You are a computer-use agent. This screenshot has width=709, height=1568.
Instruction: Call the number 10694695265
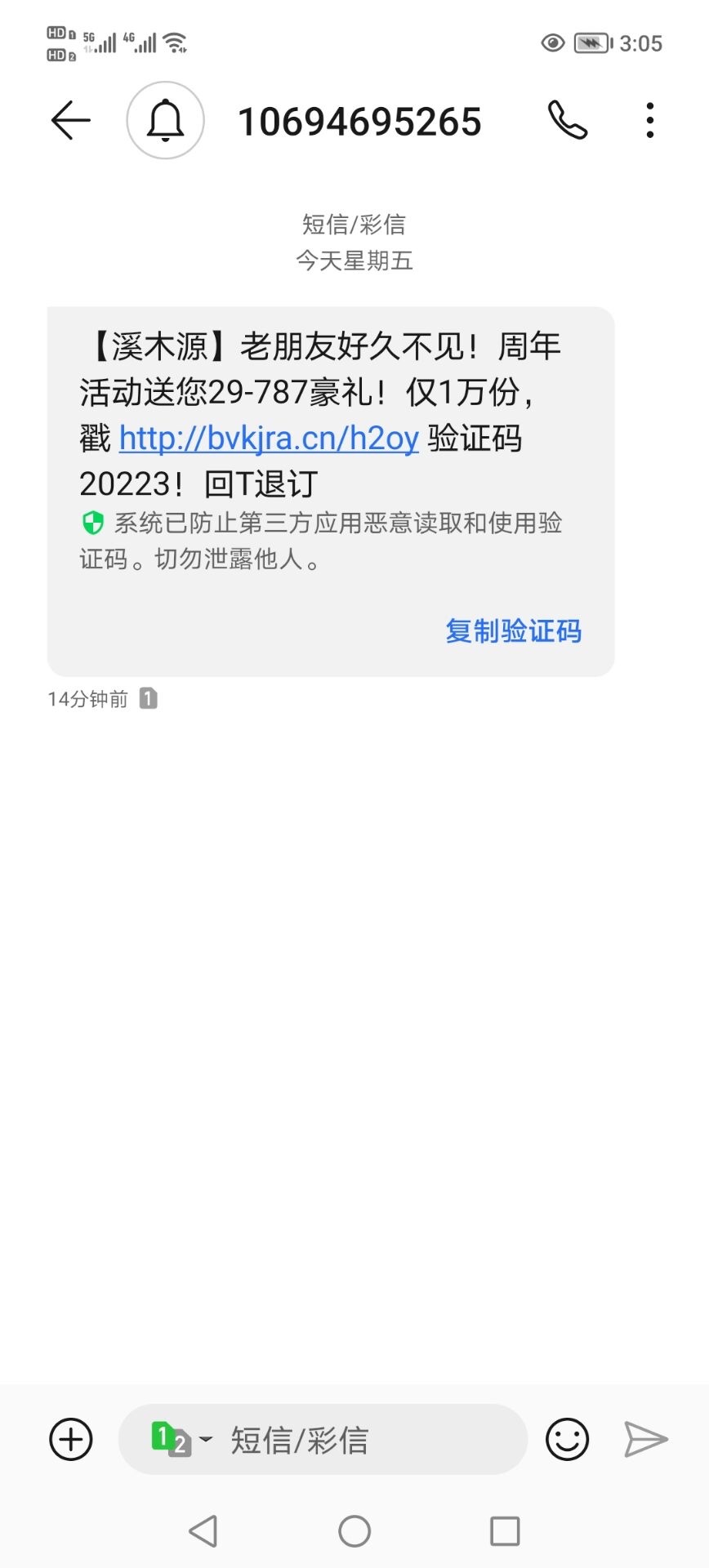[x=567, y=121]
